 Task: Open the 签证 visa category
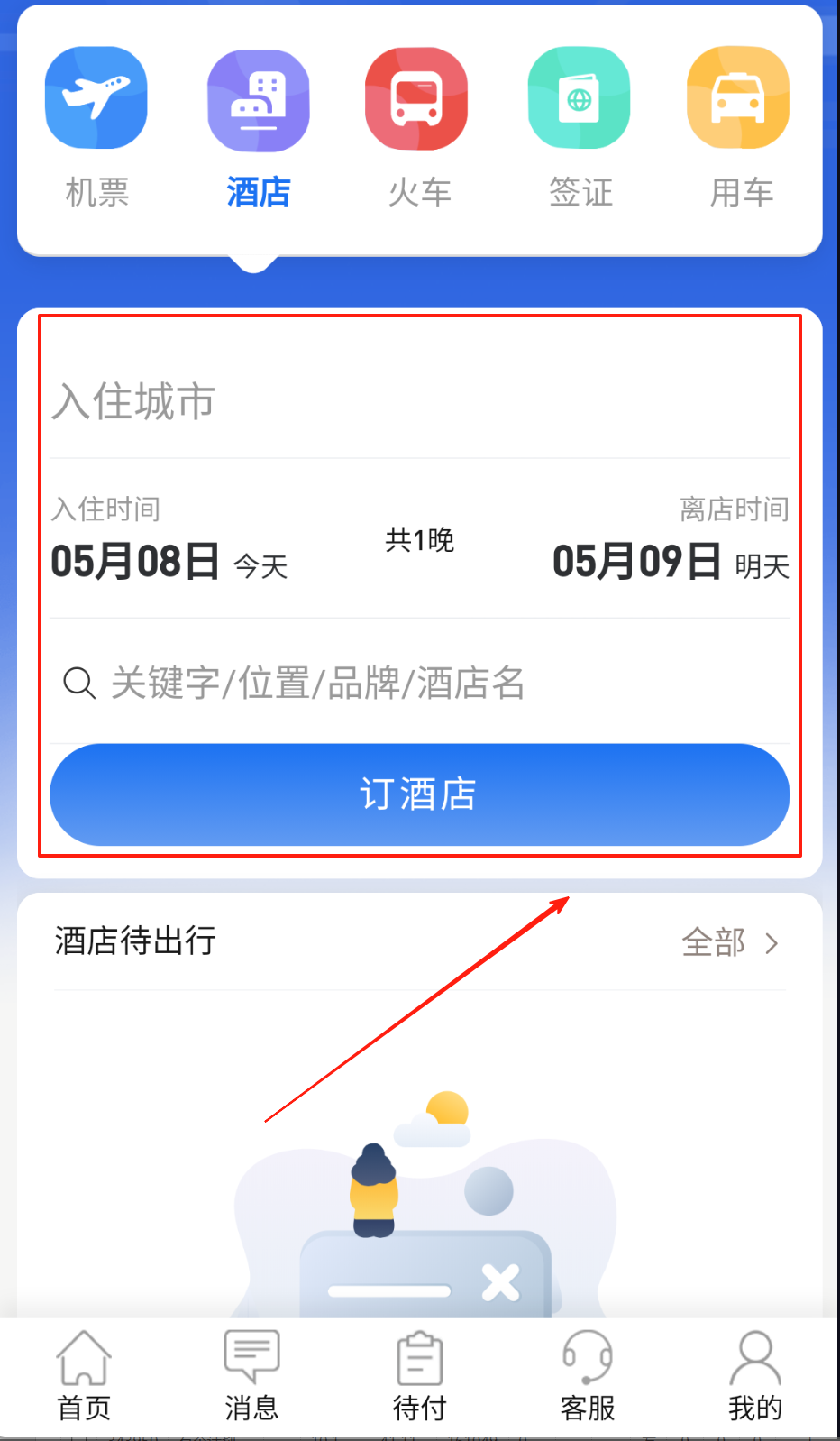(580, 127)
